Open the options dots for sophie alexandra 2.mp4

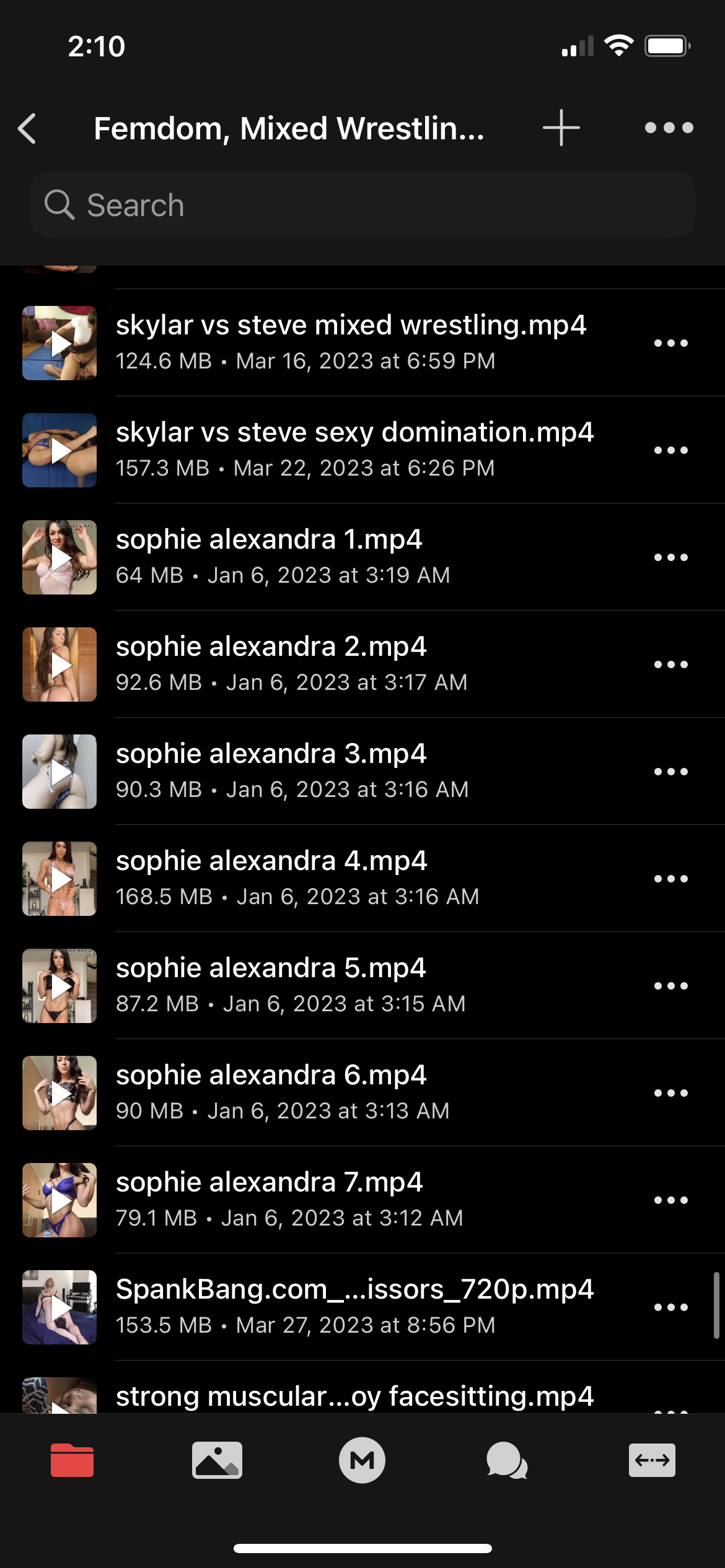coord(671,664)
